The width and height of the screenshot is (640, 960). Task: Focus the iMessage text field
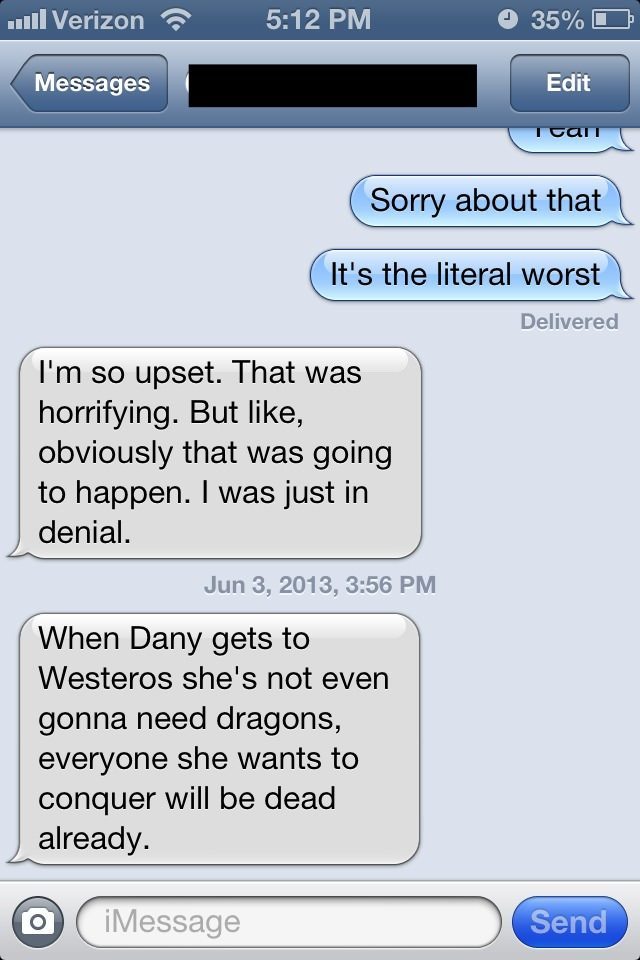pyautogui.click(x=288, y=921)
